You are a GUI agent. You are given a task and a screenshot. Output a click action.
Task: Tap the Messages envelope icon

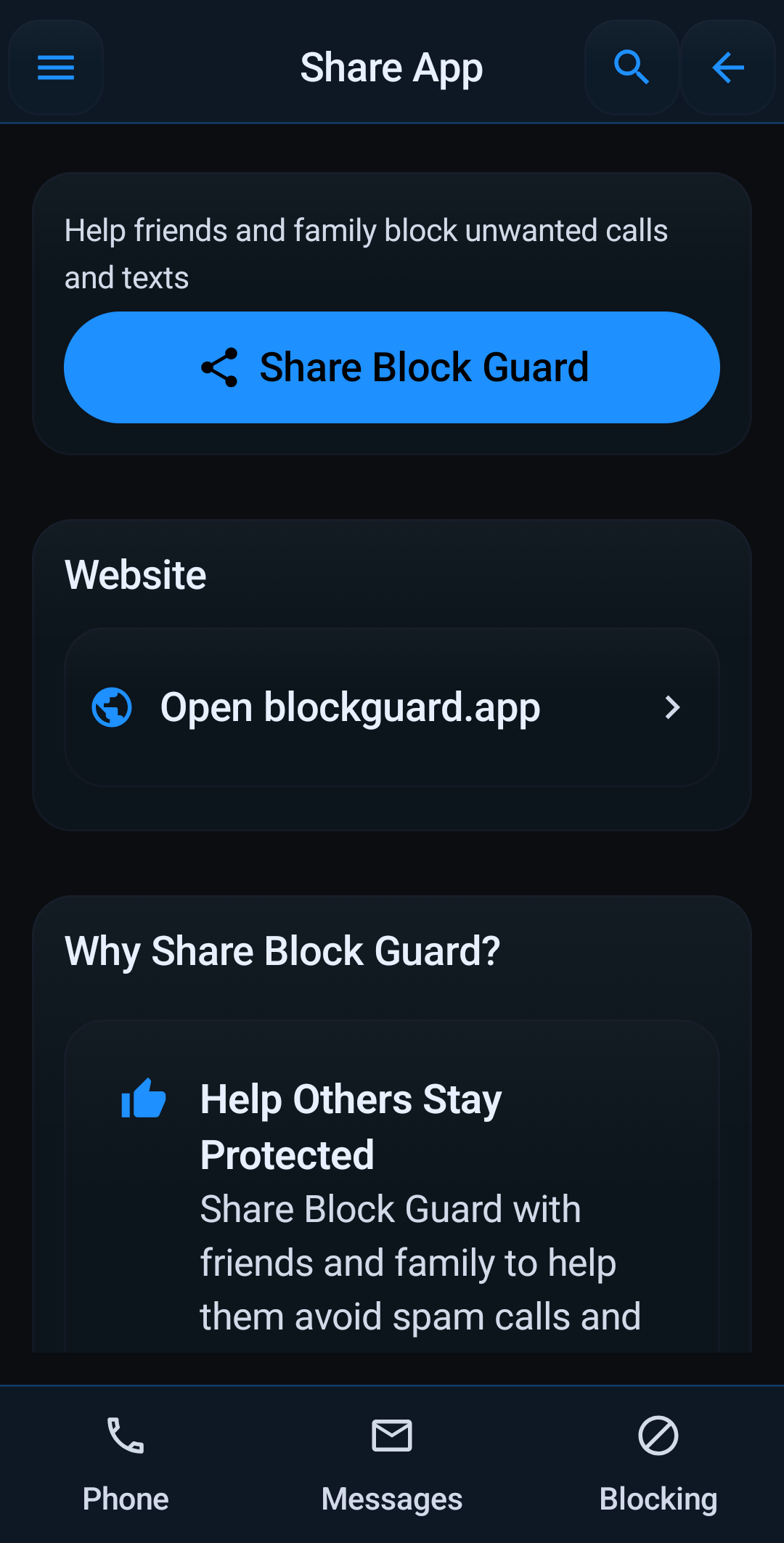[391, 1435]
